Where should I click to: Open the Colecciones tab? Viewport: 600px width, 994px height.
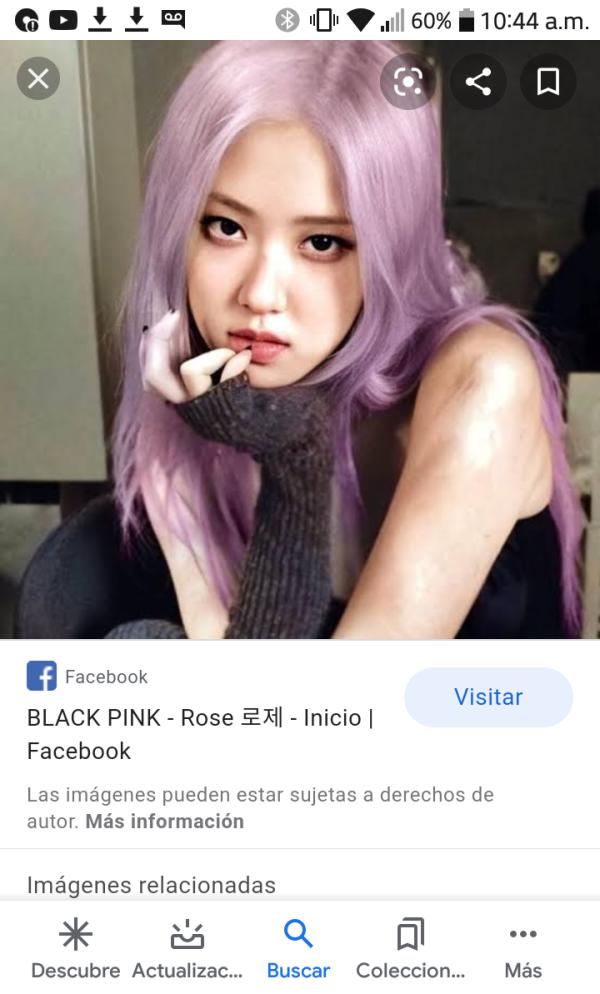pos(410,948)
